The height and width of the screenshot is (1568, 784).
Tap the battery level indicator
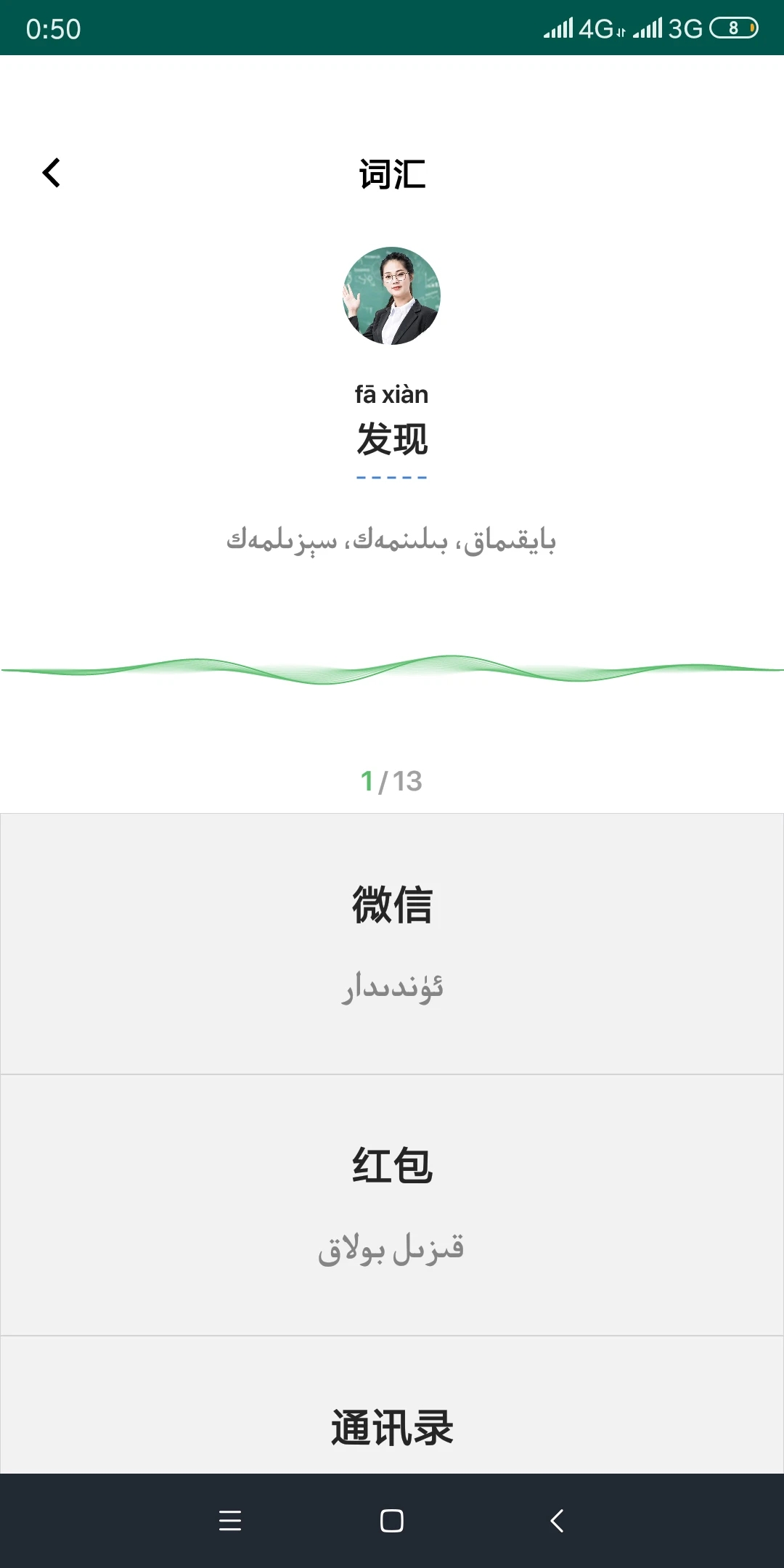[735, 28]
